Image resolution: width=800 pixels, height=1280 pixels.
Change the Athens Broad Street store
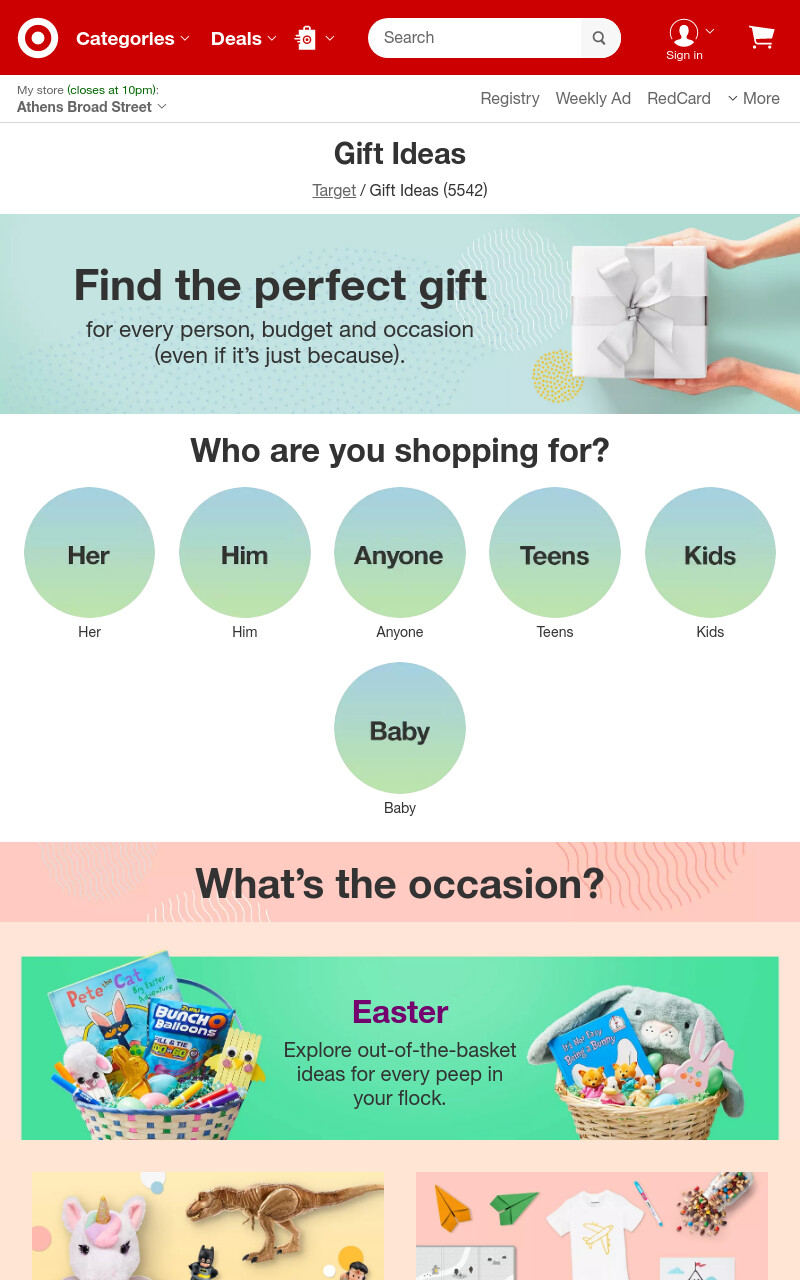pyautogui.click(x=92, y=107)
